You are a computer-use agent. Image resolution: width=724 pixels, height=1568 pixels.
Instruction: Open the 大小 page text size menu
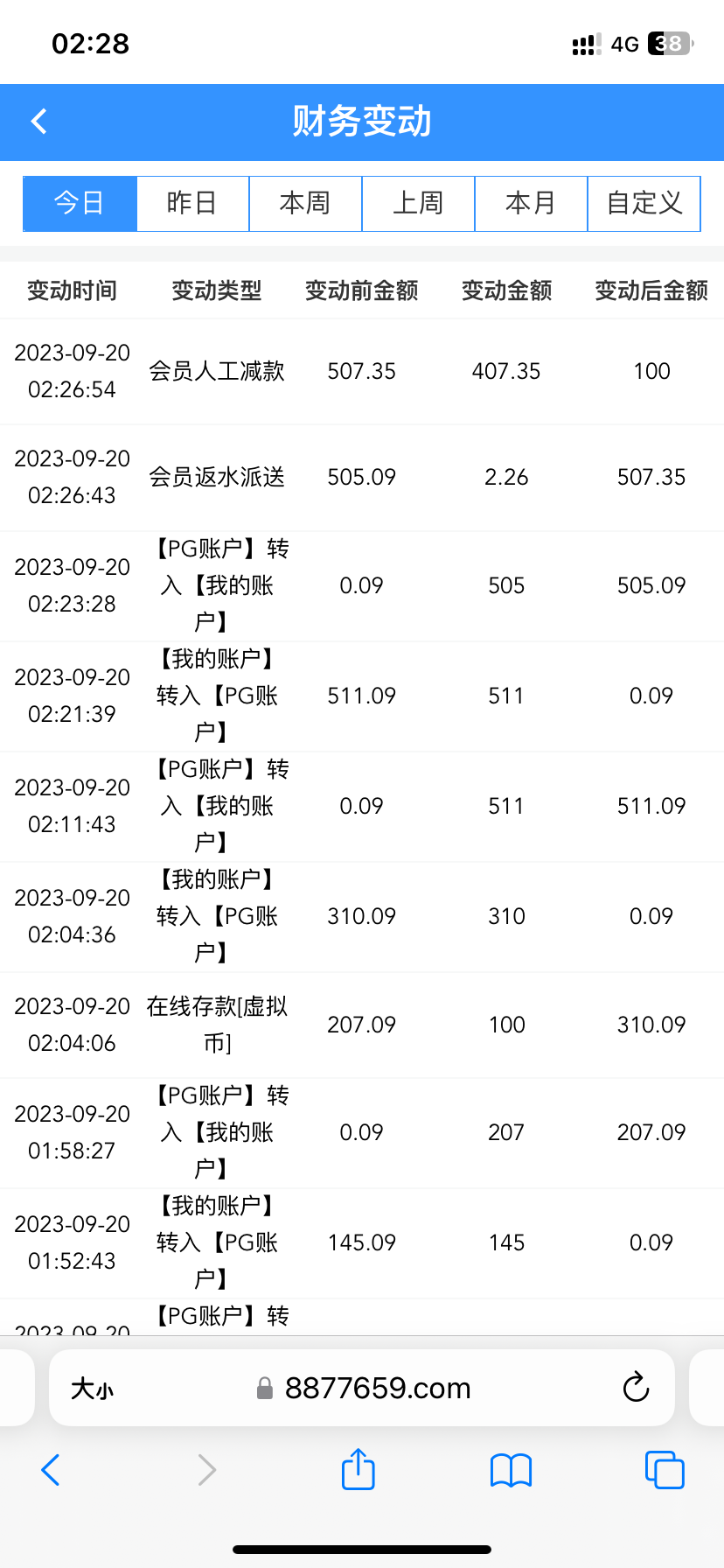click(x=93, y=1389)
